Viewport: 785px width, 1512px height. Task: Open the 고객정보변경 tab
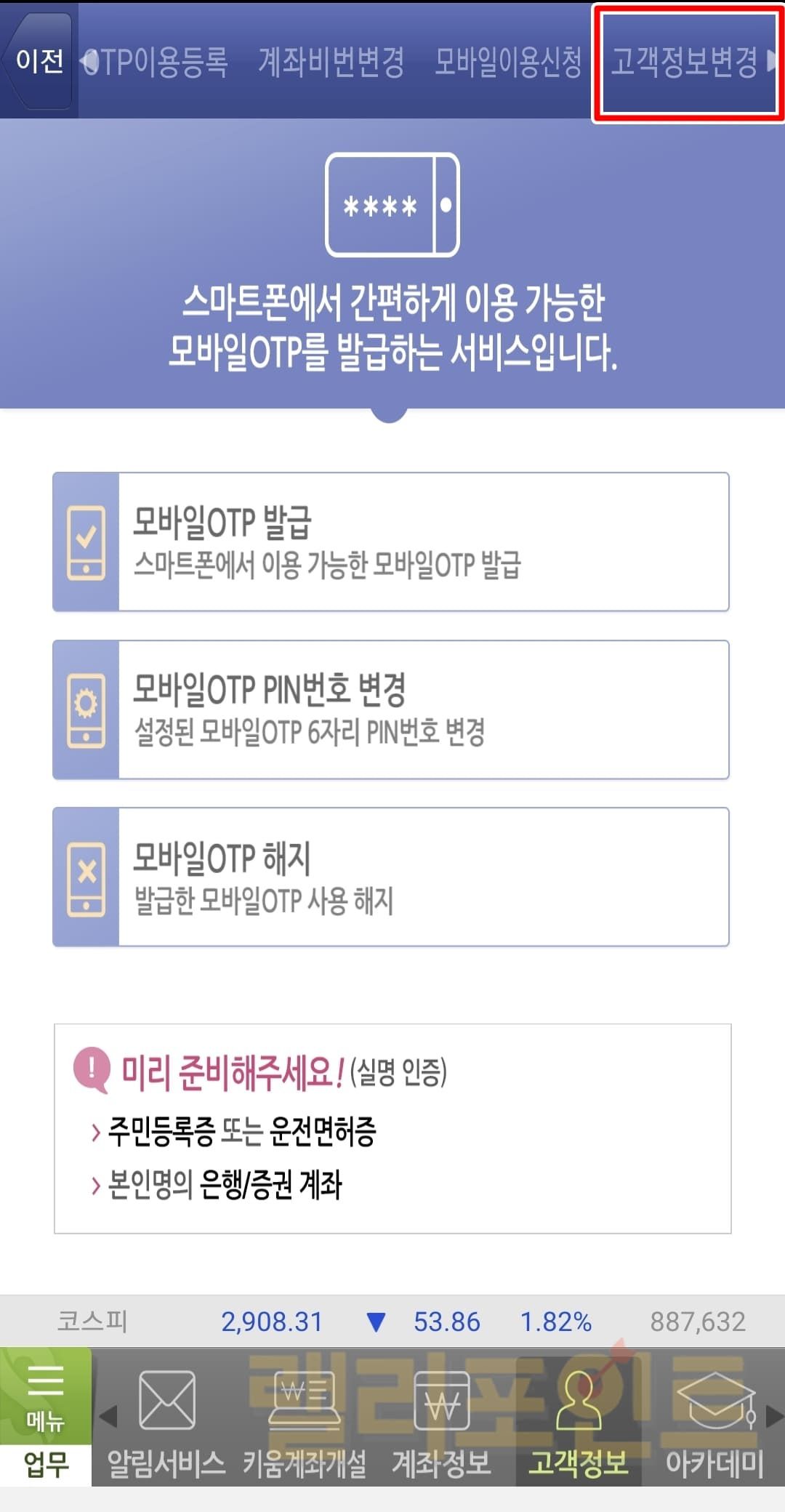[685, 63]
